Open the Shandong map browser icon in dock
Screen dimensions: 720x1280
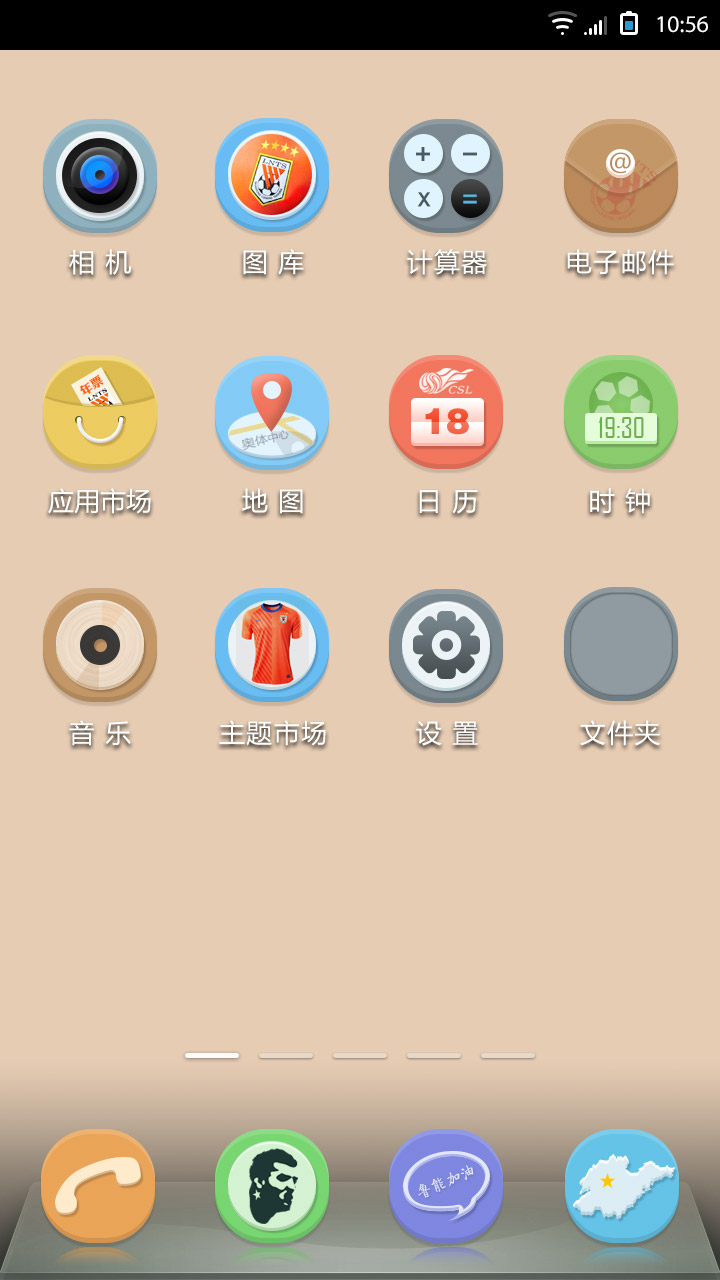620,1185
